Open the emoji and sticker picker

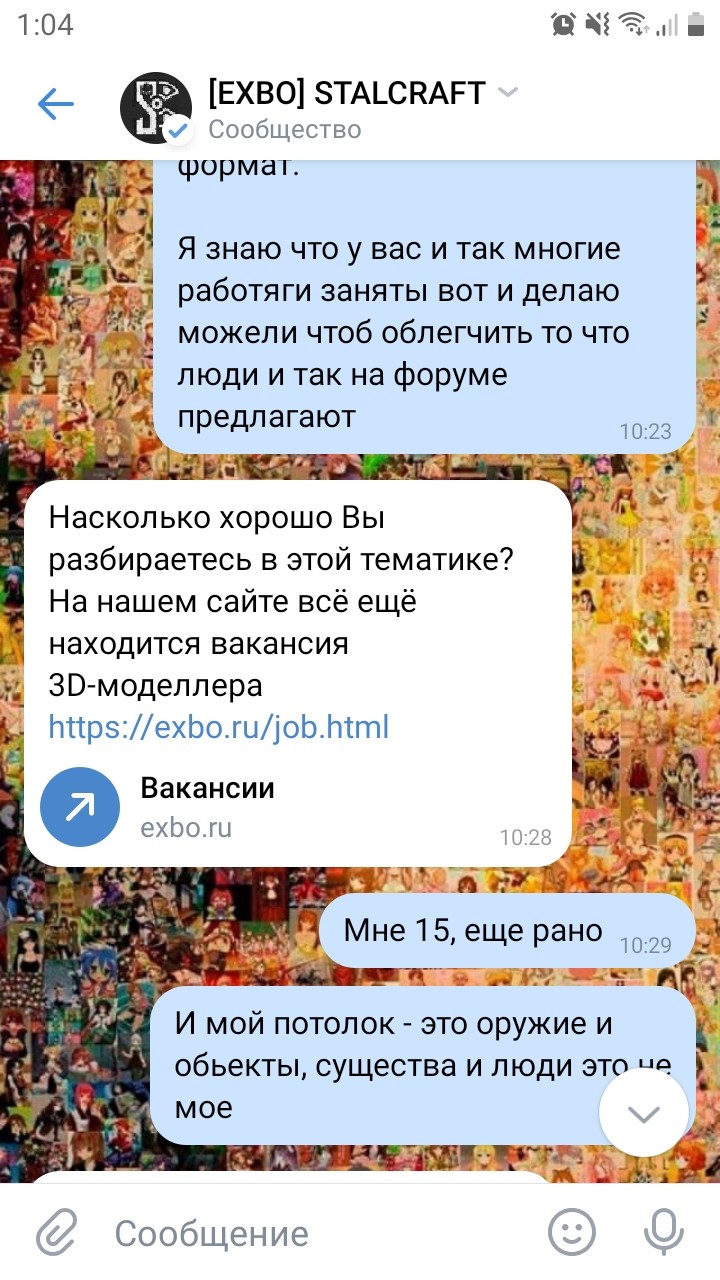click(x=573, y=1233)
